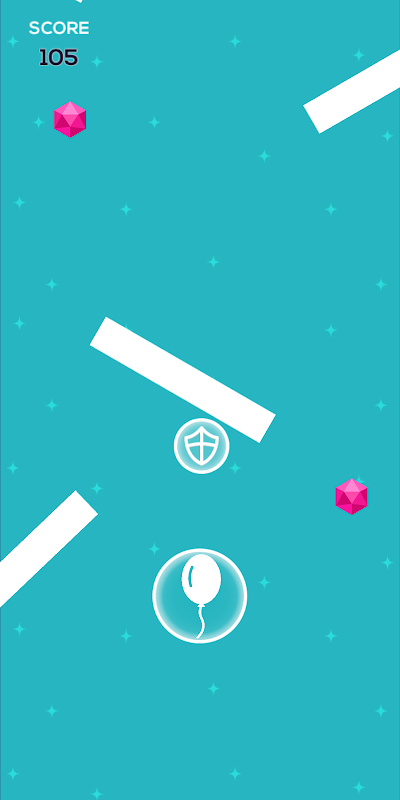
Task: Tap the balloon inside the bubble
Action: [200, 595]
